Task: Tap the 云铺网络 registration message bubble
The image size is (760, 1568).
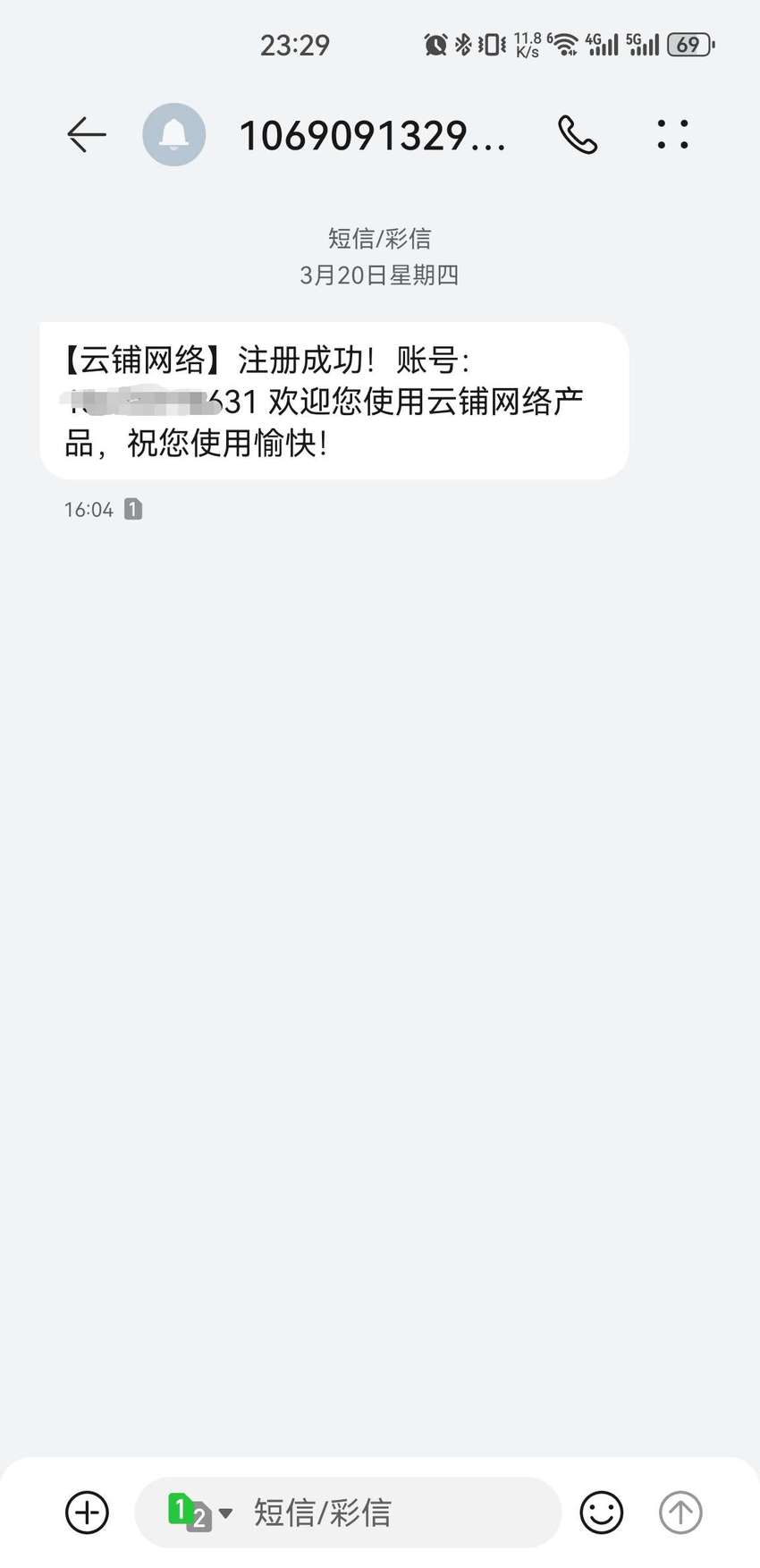Action: pyautogui.click(x=334, y=401)
